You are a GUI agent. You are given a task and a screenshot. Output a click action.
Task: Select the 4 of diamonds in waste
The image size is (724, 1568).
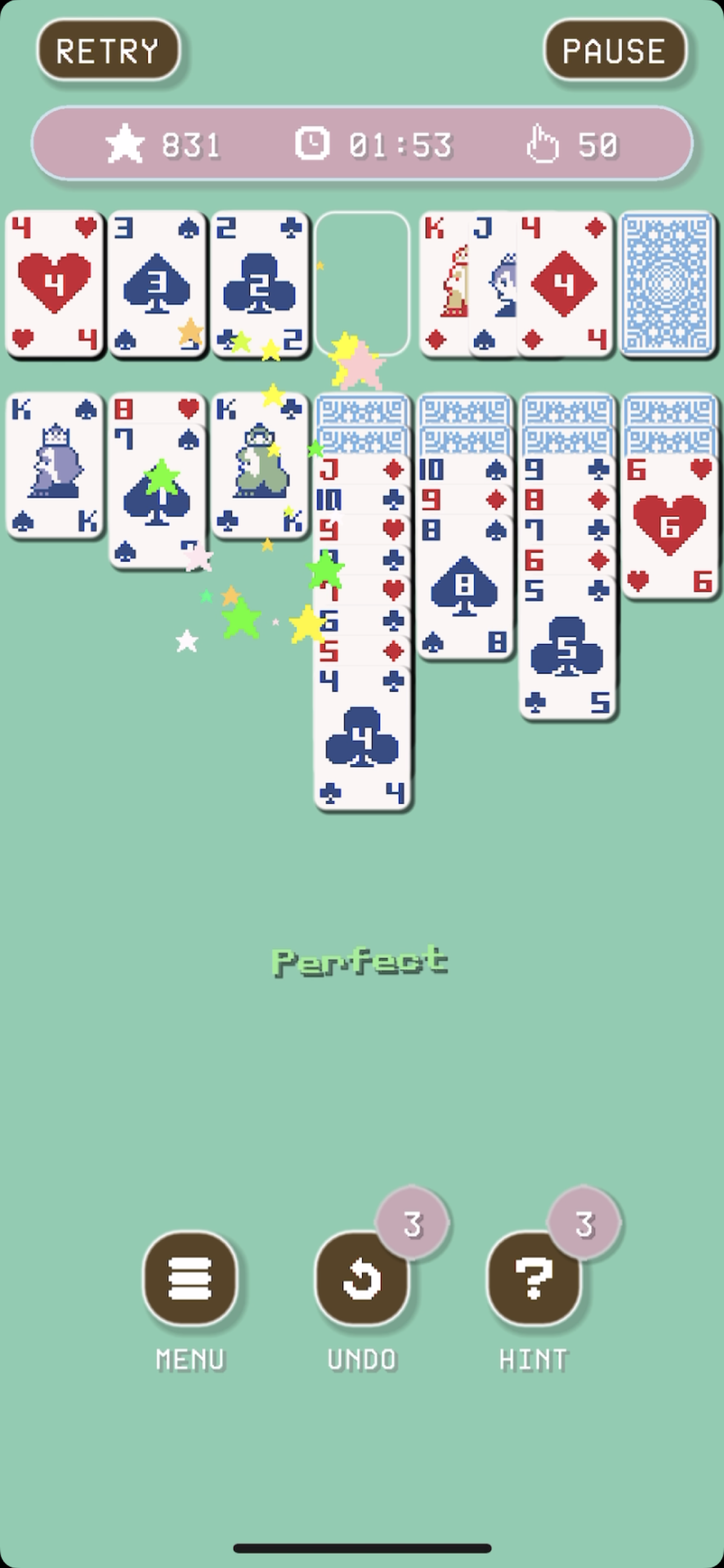(x=566, y=283)
